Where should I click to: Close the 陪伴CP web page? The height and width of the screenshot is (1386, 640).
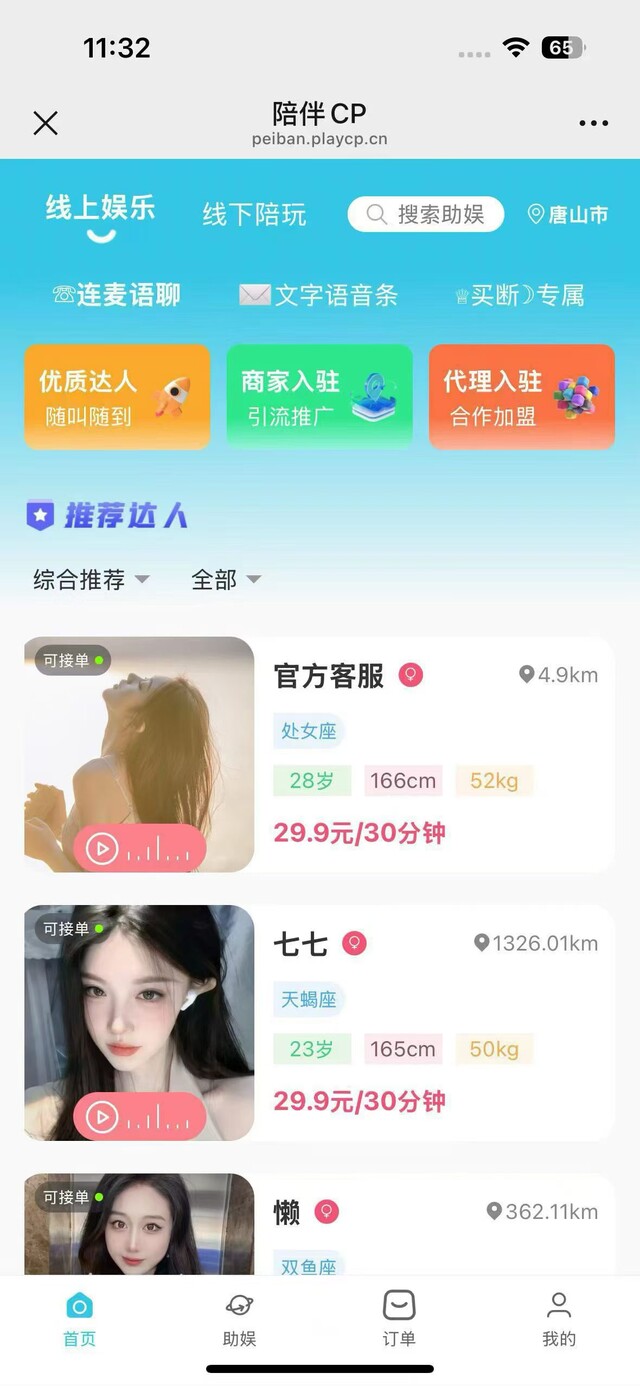45,123
